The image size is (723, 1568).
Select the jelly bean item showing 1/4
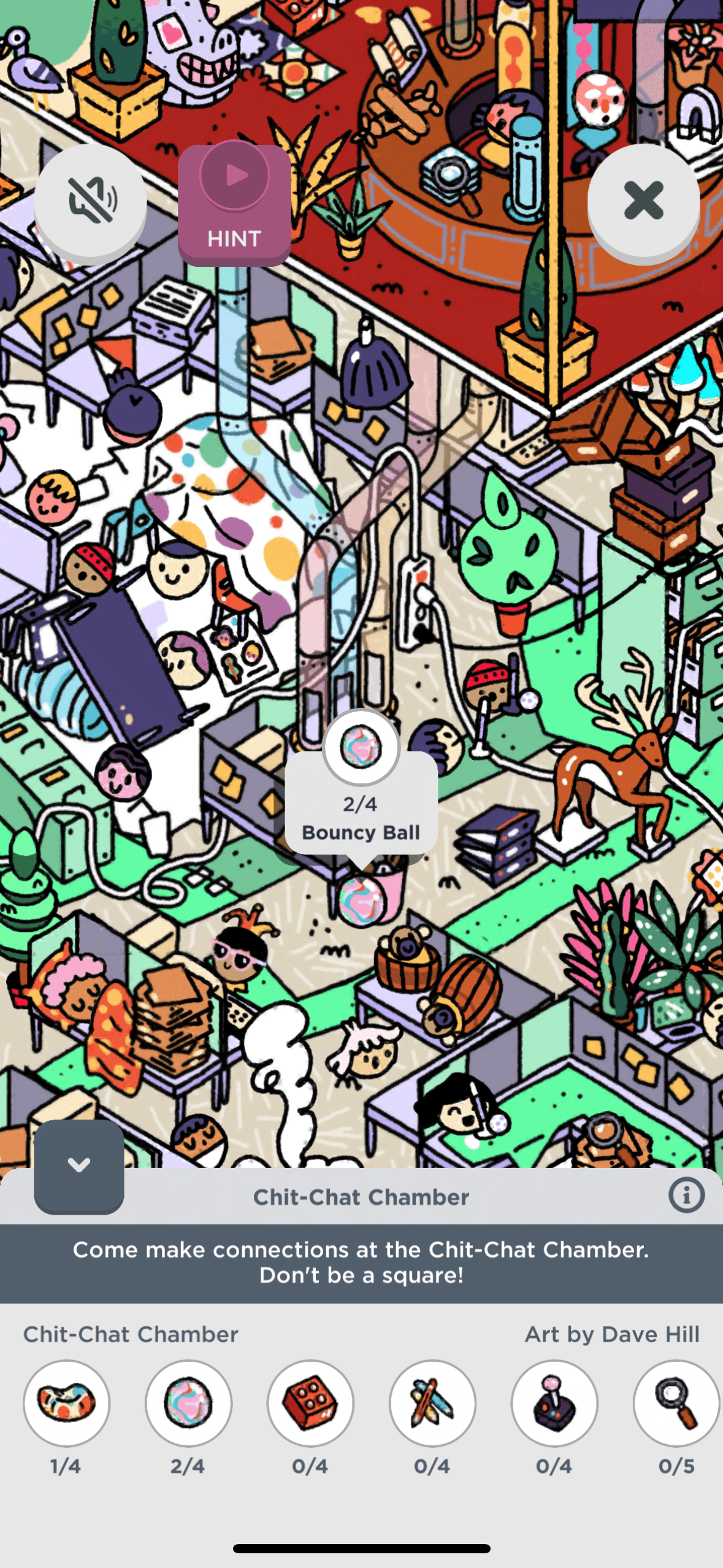coord(66,1403)
